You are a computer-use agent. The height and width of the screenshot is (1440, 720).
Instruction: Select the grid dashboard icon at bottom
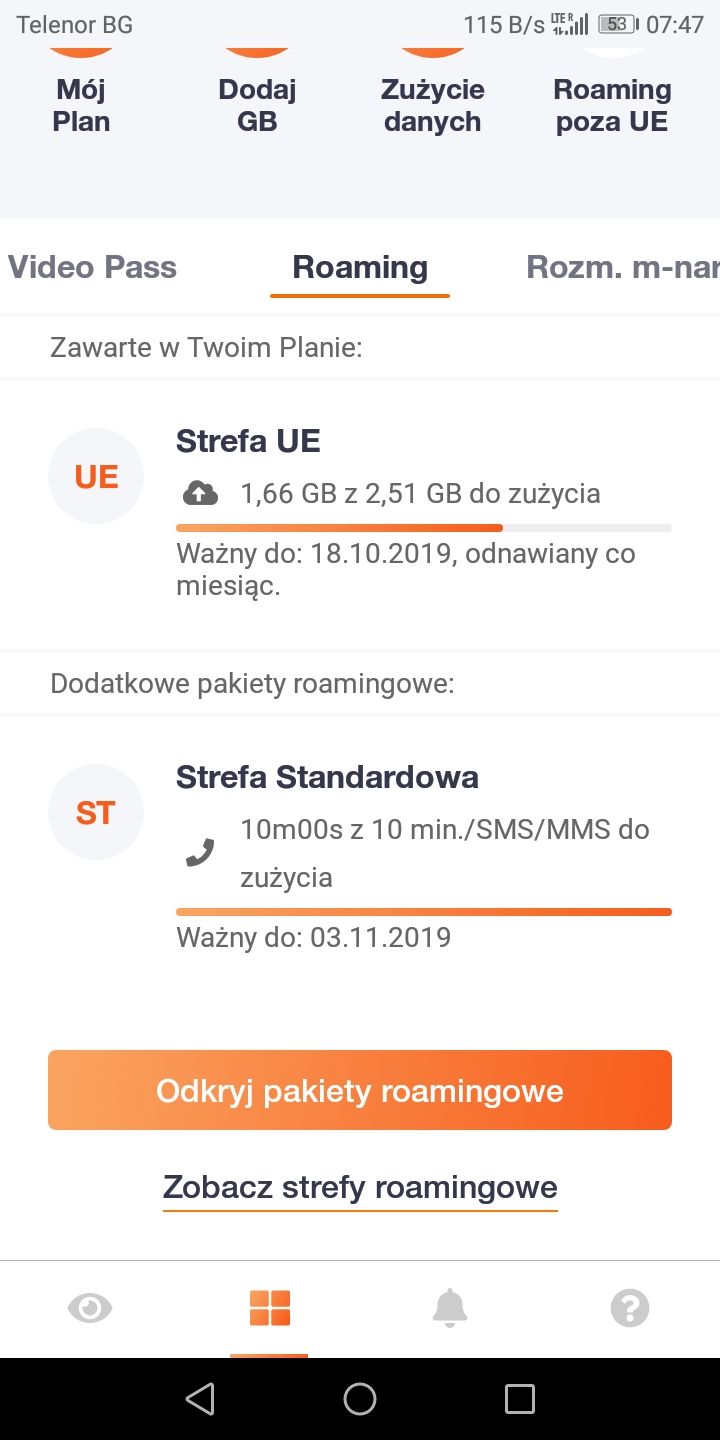(x=268, y=1307)
